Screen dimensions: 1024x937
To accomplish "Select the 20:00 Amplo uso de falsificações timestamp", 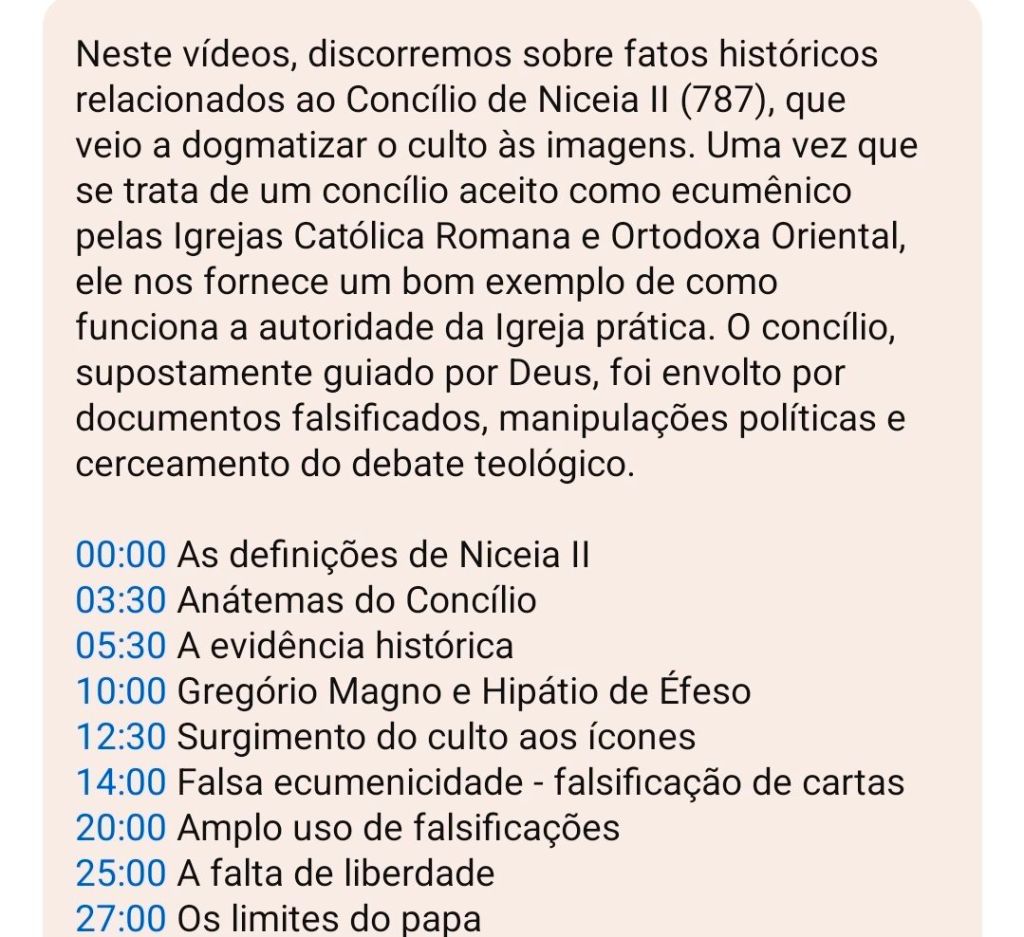I will [120, 828].
